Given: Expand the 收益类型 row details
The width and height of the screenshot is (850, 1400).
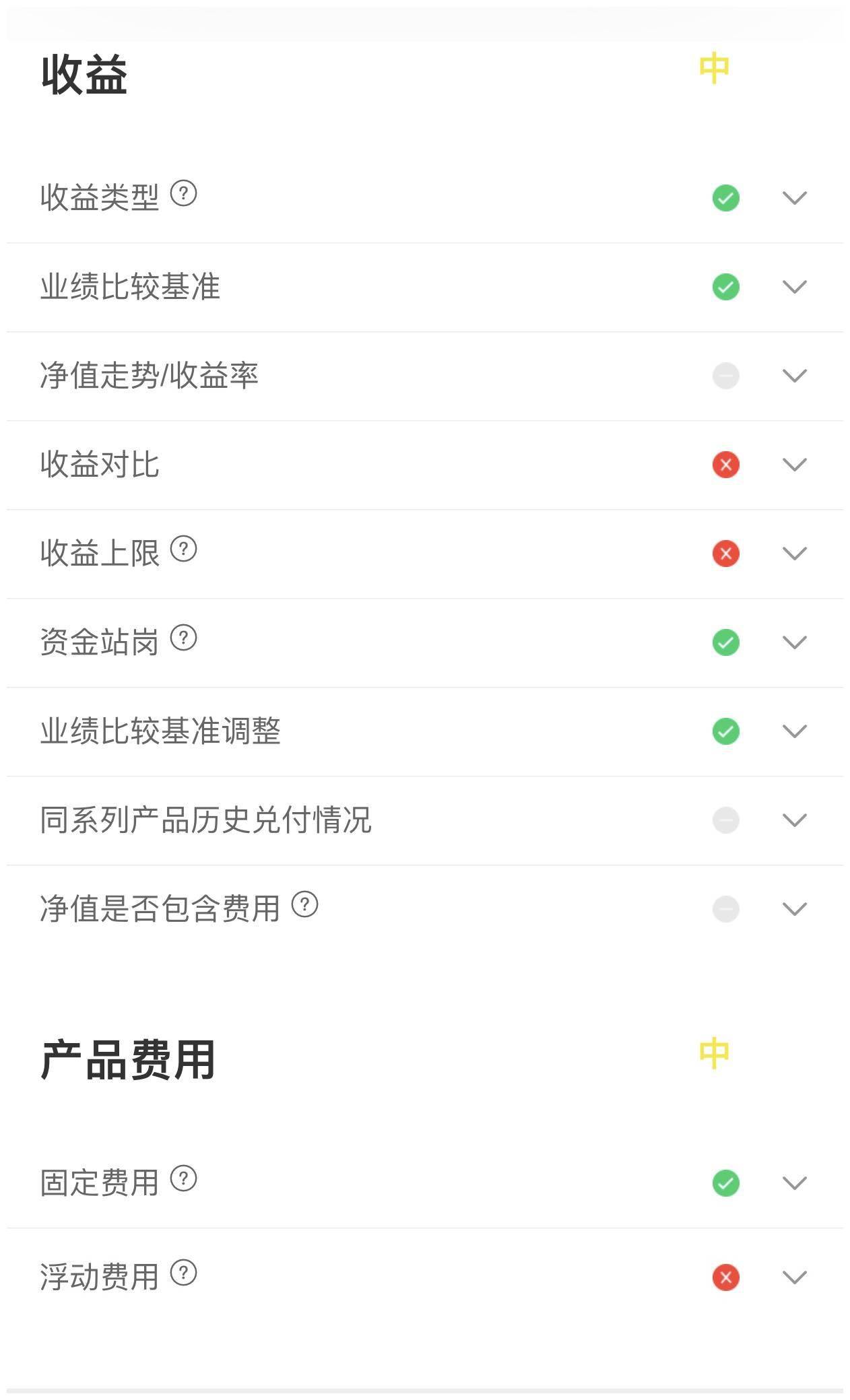Looking at the screenshot, I should coord(795,197).
